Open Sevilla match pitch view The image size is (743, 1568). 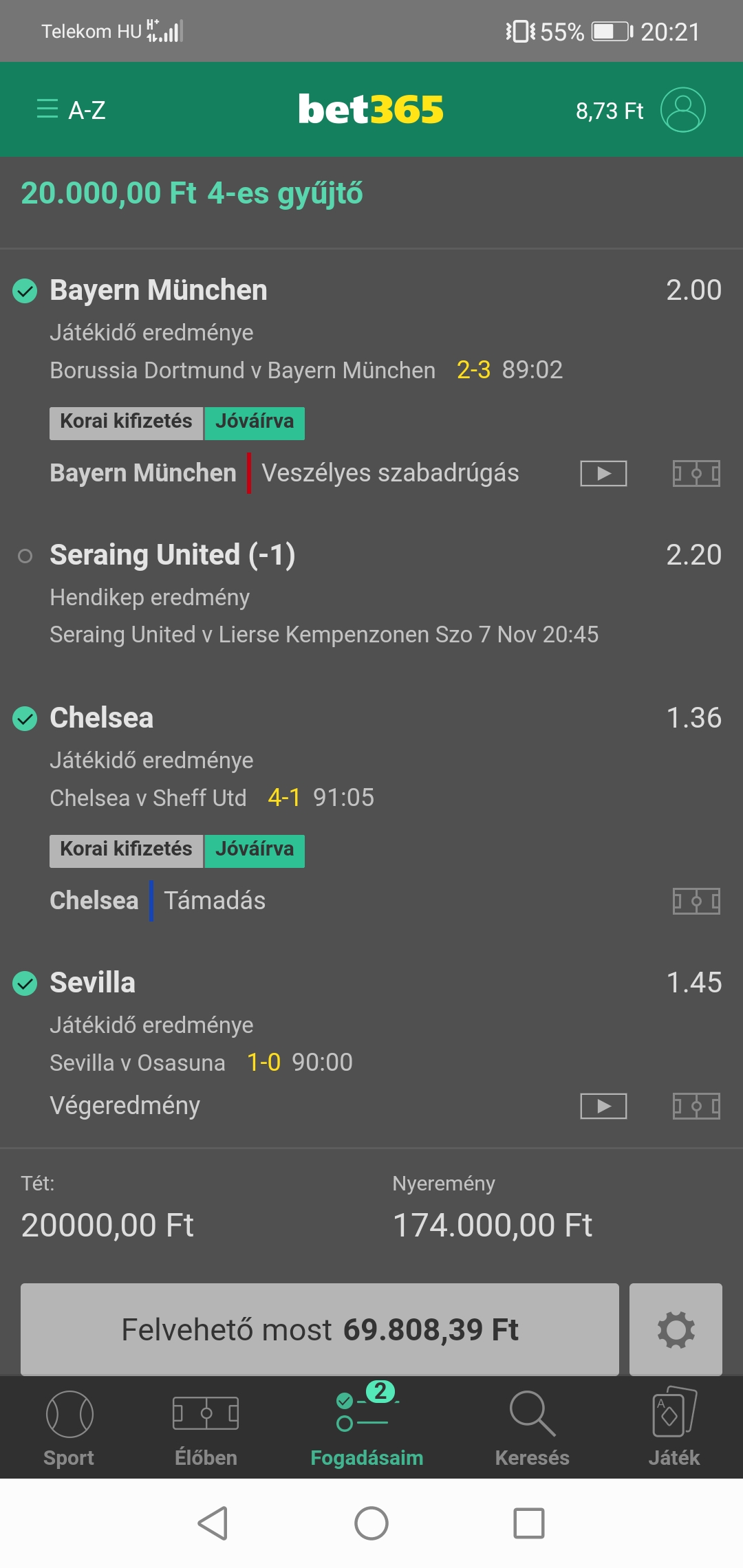[x=696, y=1106]
